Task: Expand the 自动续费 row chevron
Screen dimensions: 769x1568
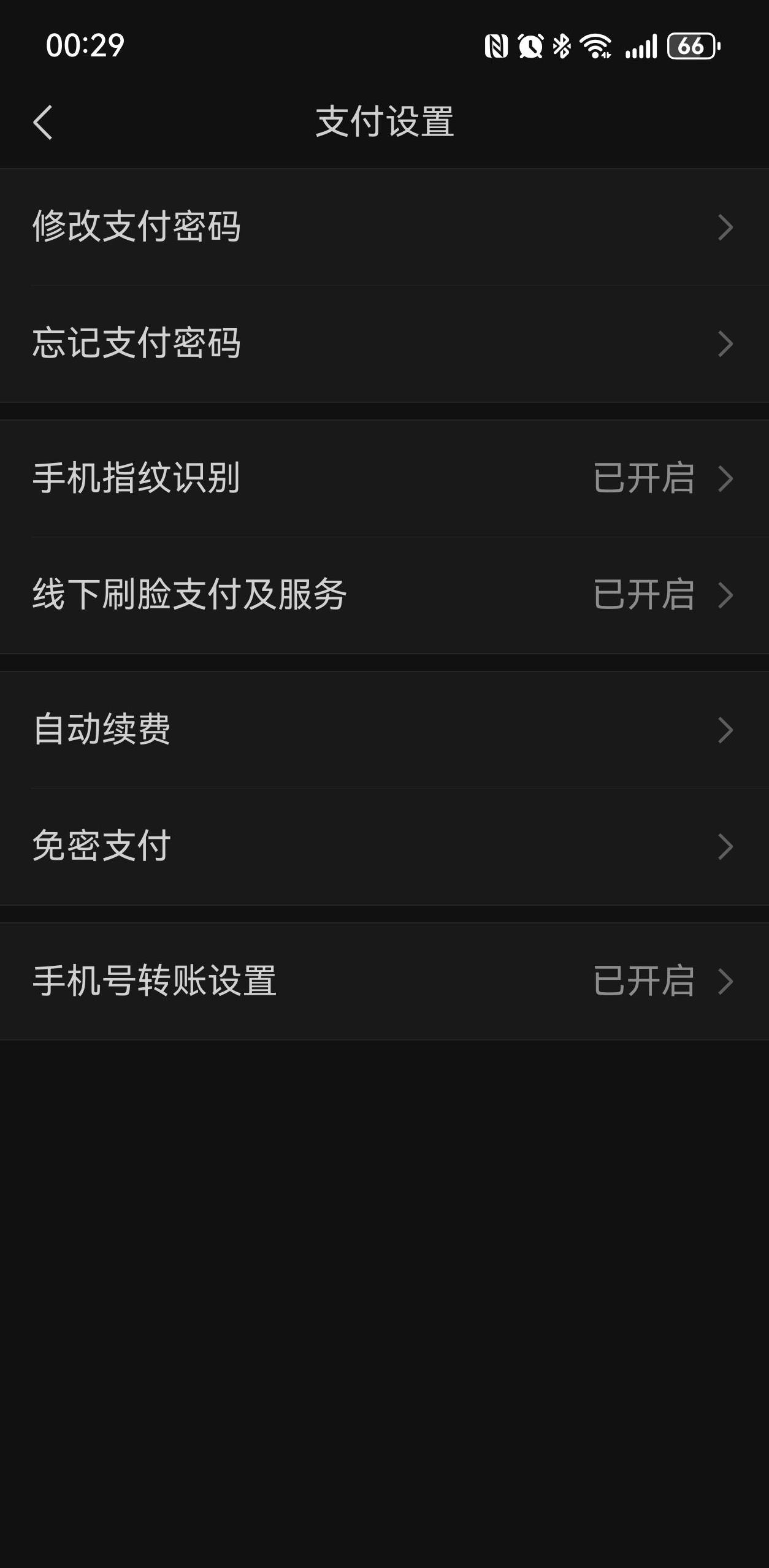Action: pos(725,729)
